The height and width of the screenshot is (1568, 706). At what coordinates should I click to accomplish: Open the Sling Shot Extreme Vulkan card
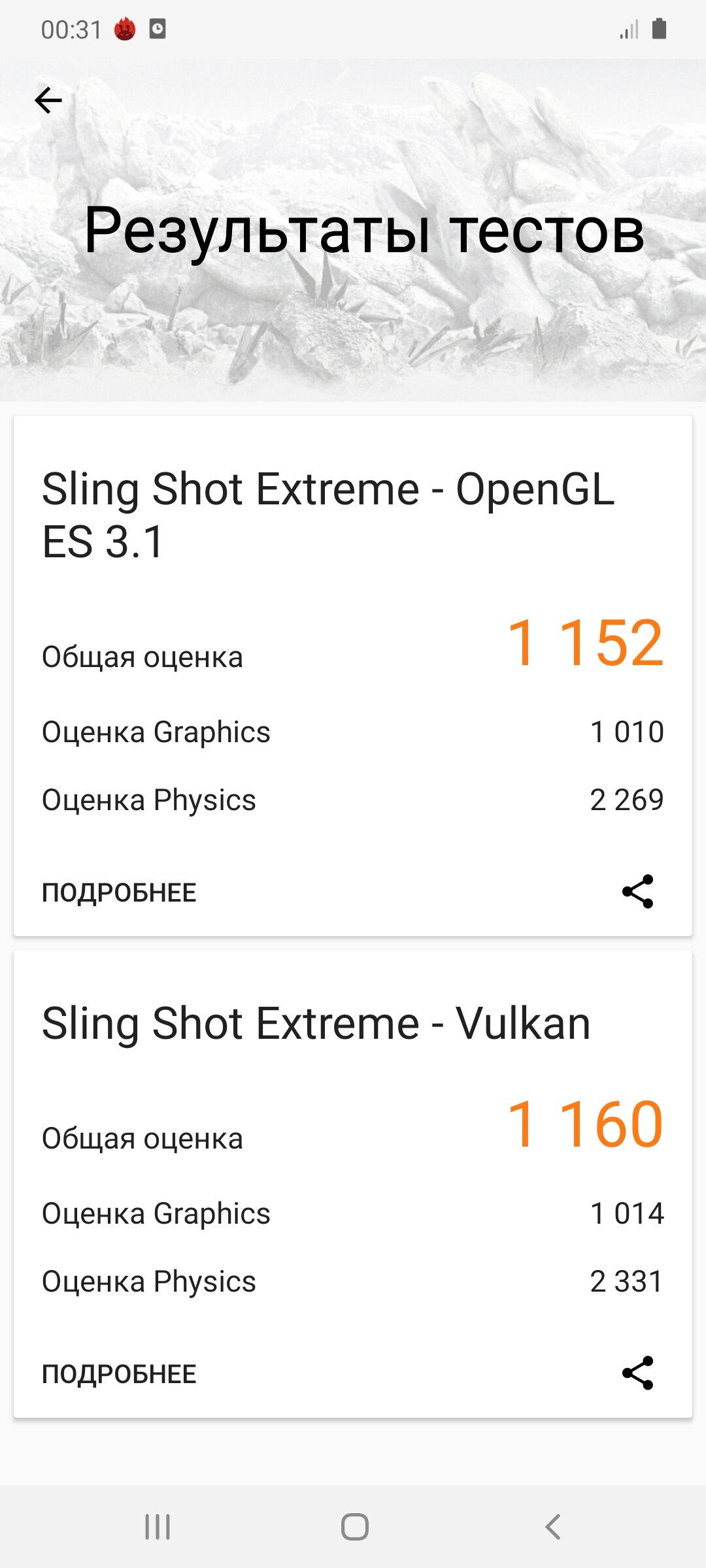pos(353,1184)
